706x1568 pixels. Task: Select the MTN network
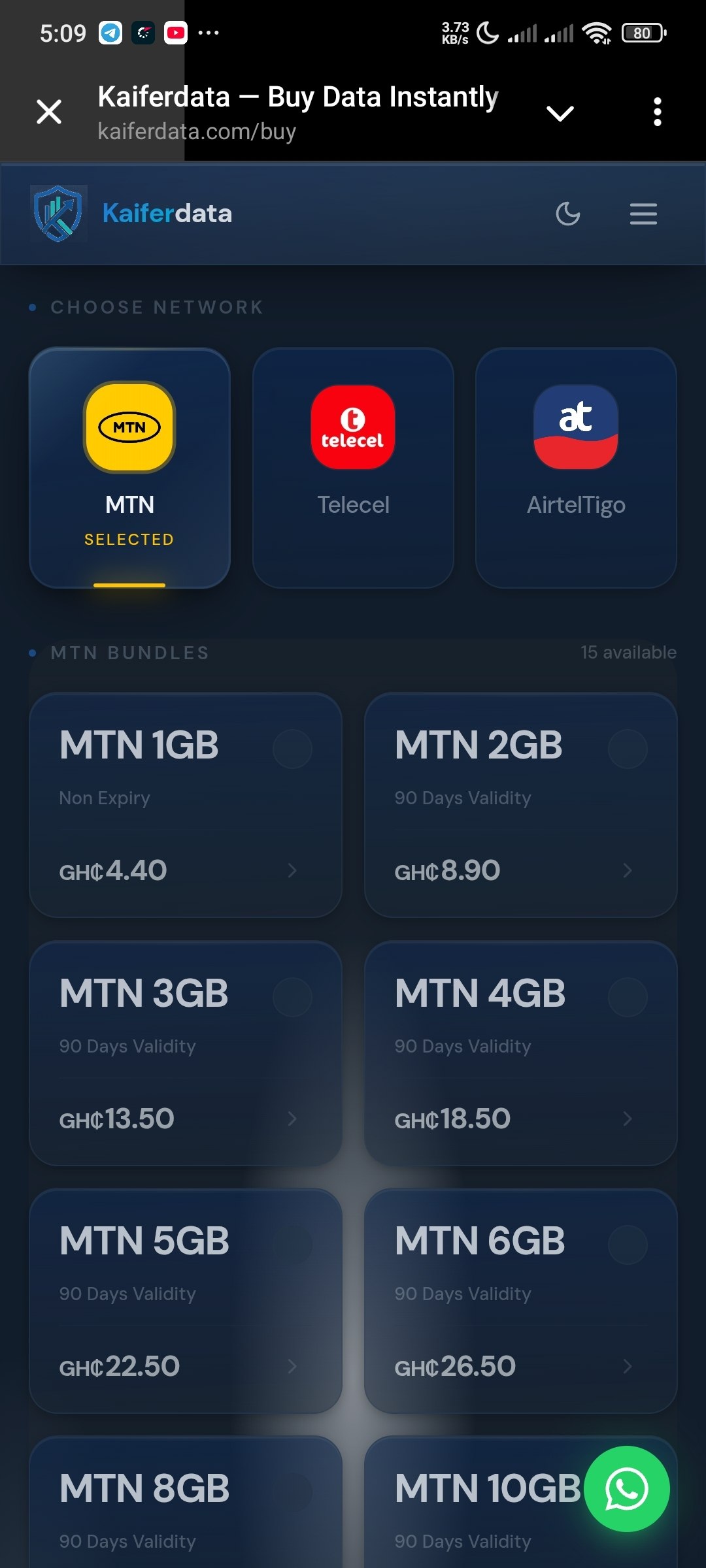pos(129,468)
